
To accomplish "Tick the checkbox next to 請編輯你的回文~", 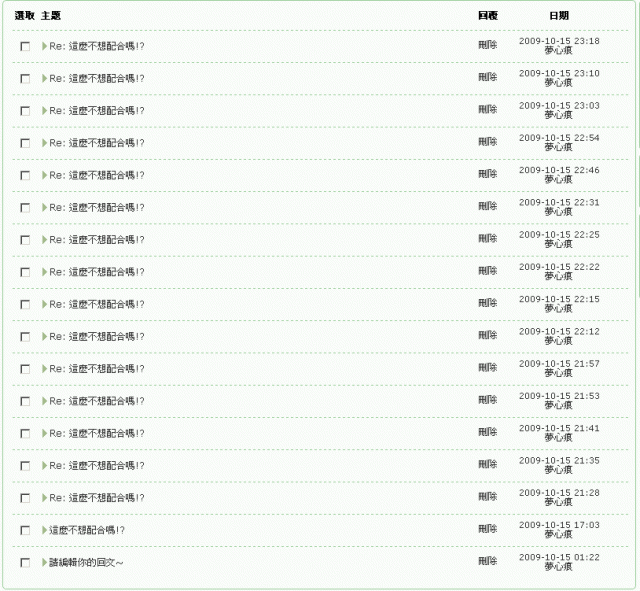I will [25, 563].
